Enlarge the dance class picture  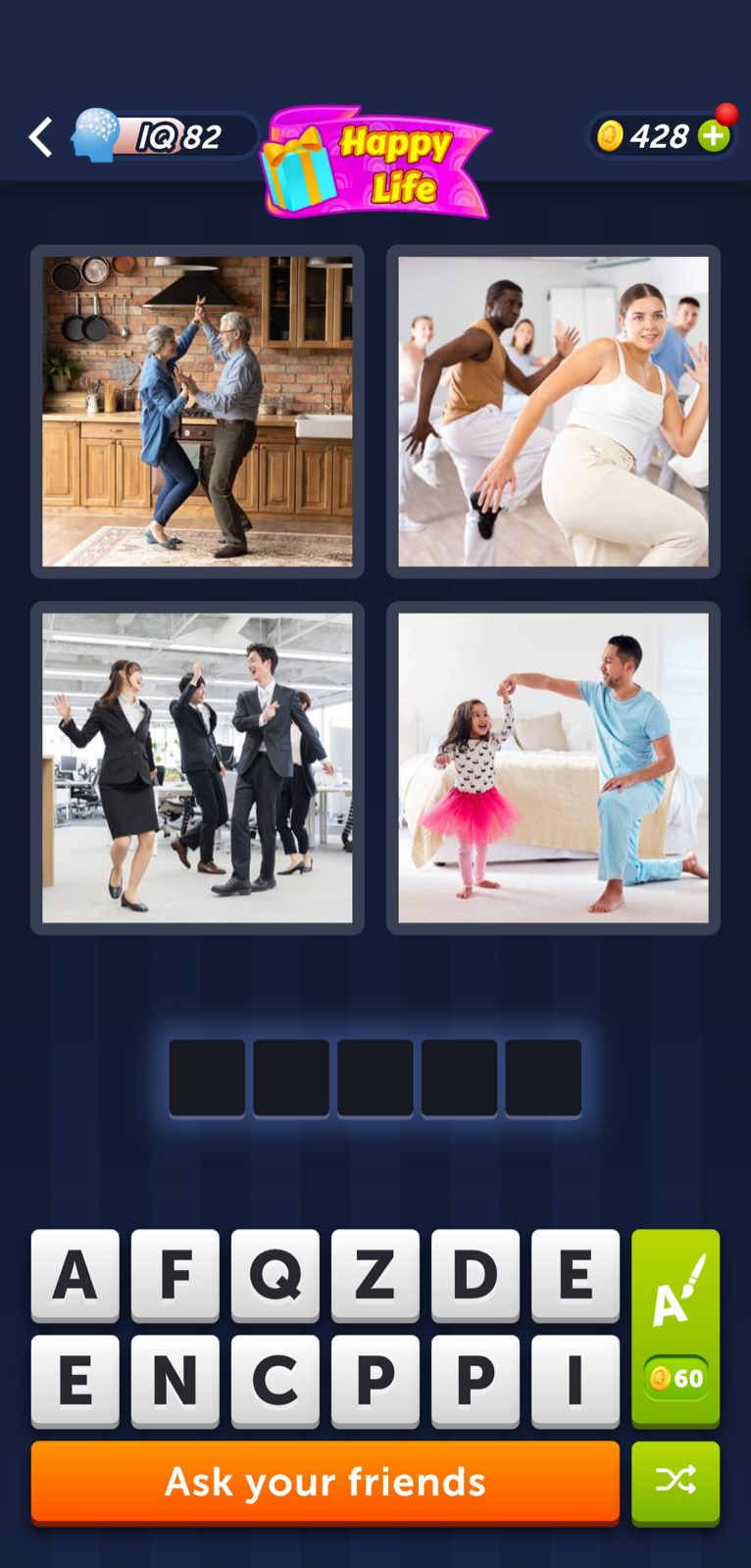coord(553,412)
